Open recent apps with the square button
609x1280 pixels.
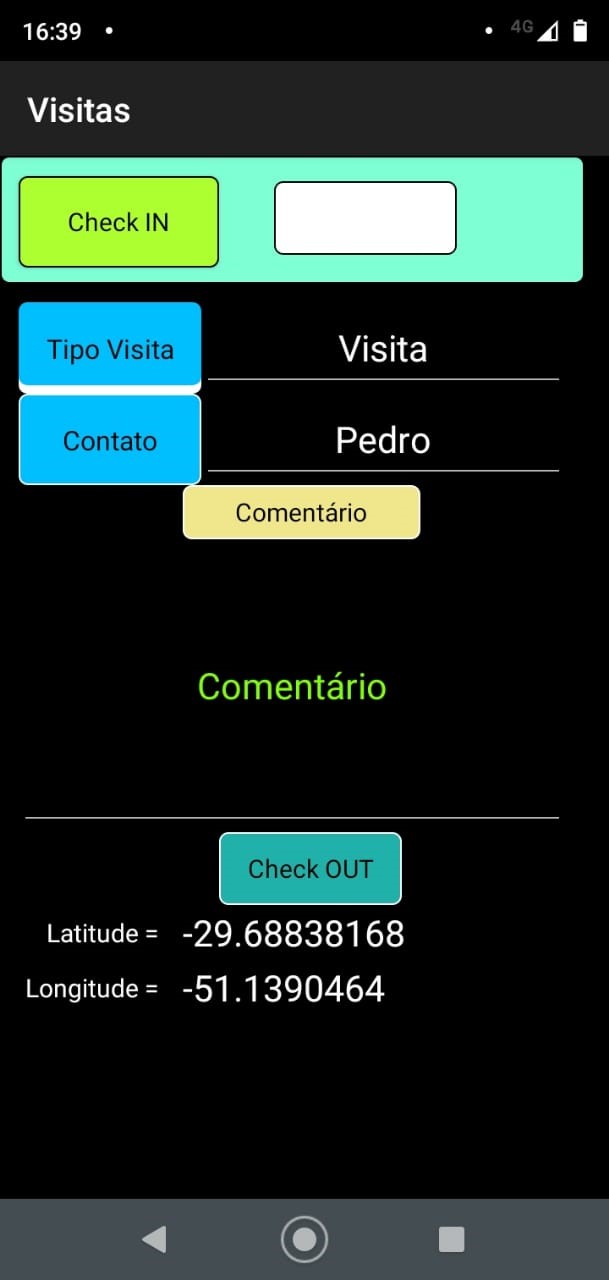pos(452,1240)
